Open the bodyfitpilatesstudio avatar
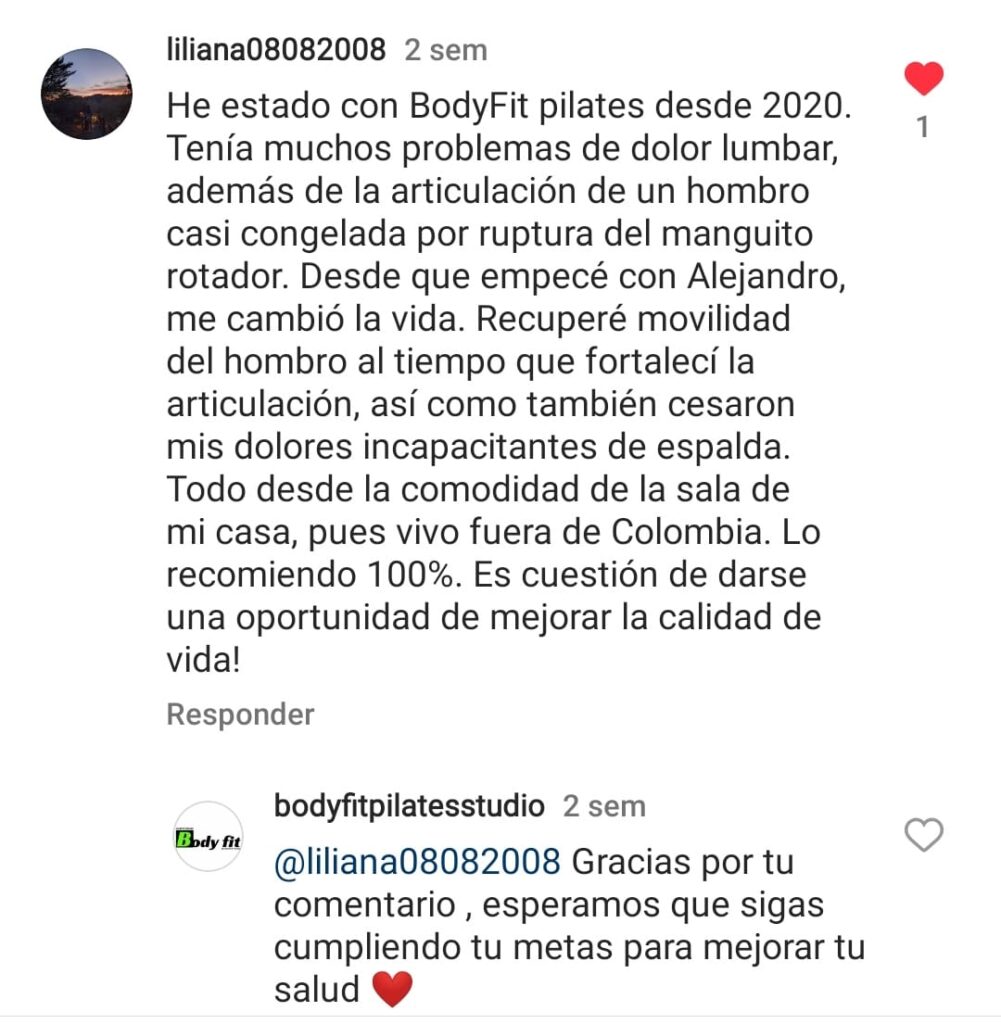 [208, 837]
